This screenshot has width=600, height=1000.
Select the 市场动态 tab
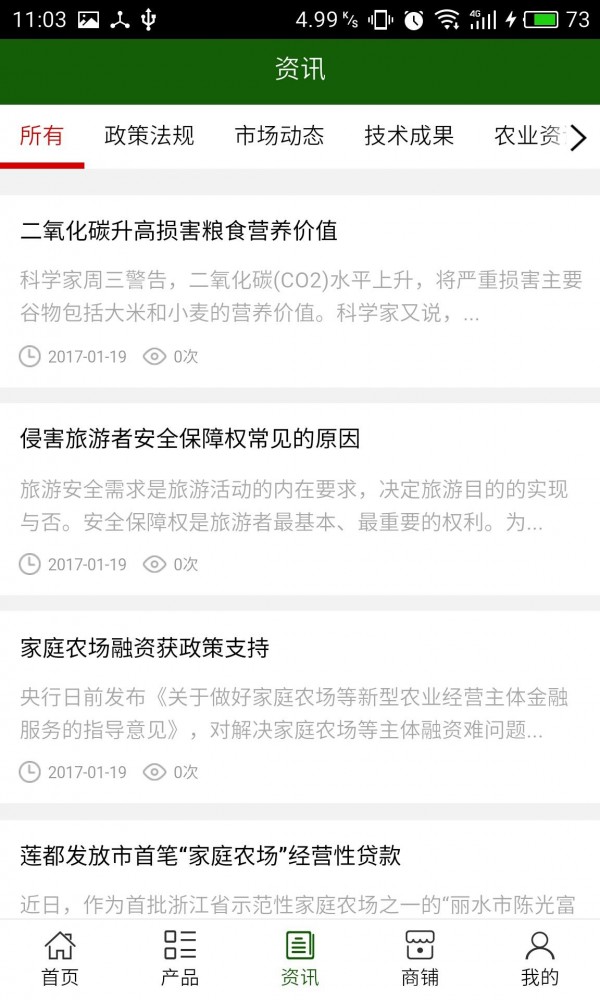[279, 136]
